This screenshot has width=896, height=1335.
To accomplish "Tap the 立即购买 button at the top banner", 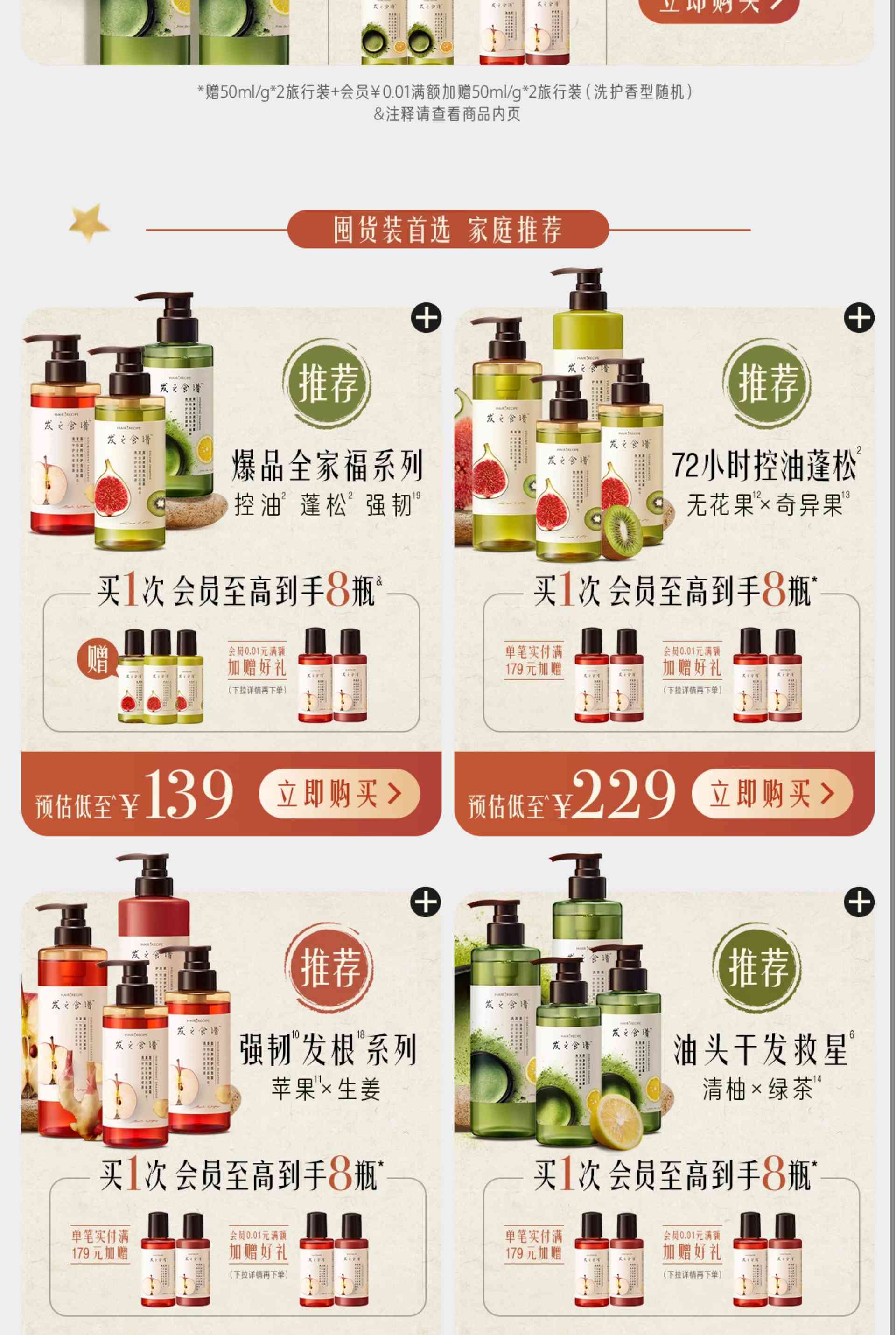I will pyautogui.click(x=718, y=7).
